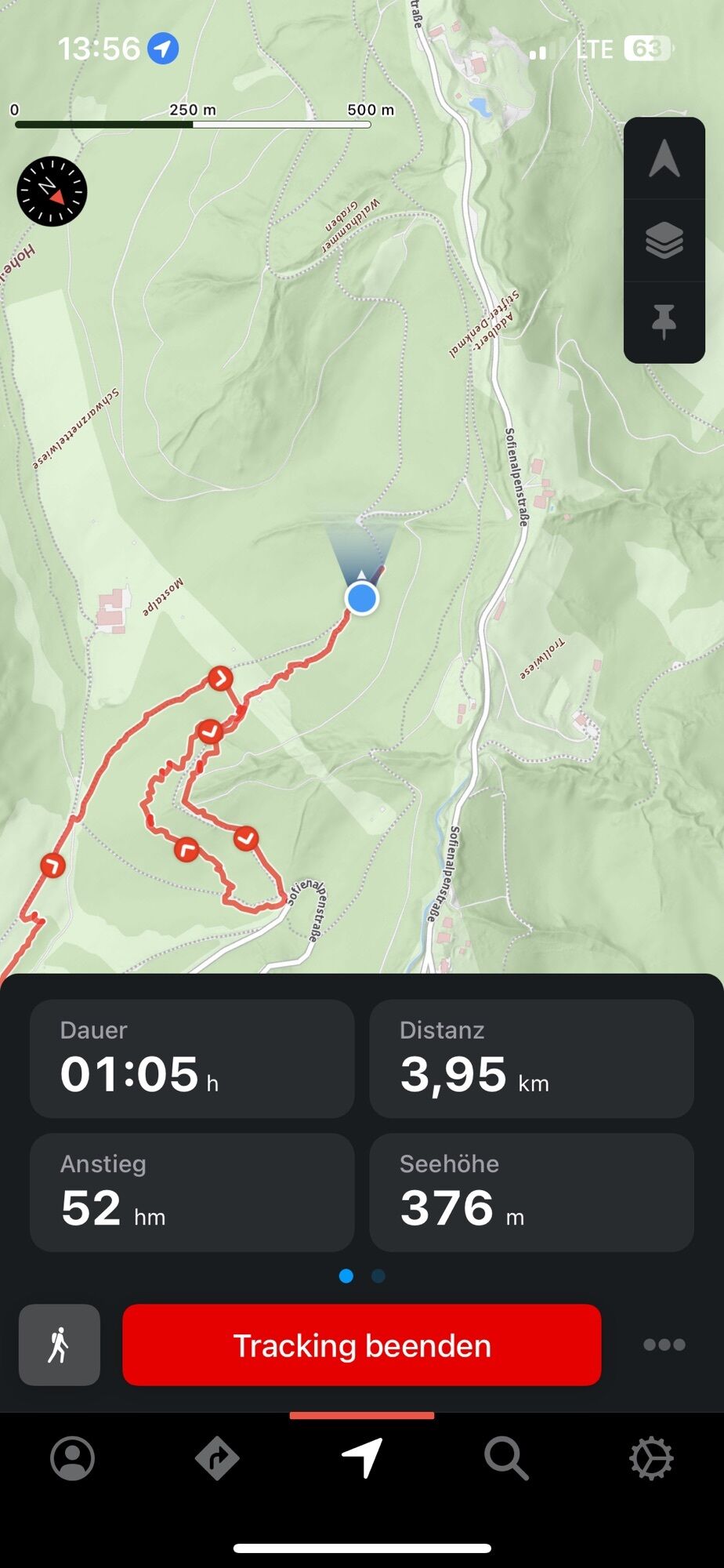Open the settings gear tab

pyautogui.click(x=651, y=1458)
